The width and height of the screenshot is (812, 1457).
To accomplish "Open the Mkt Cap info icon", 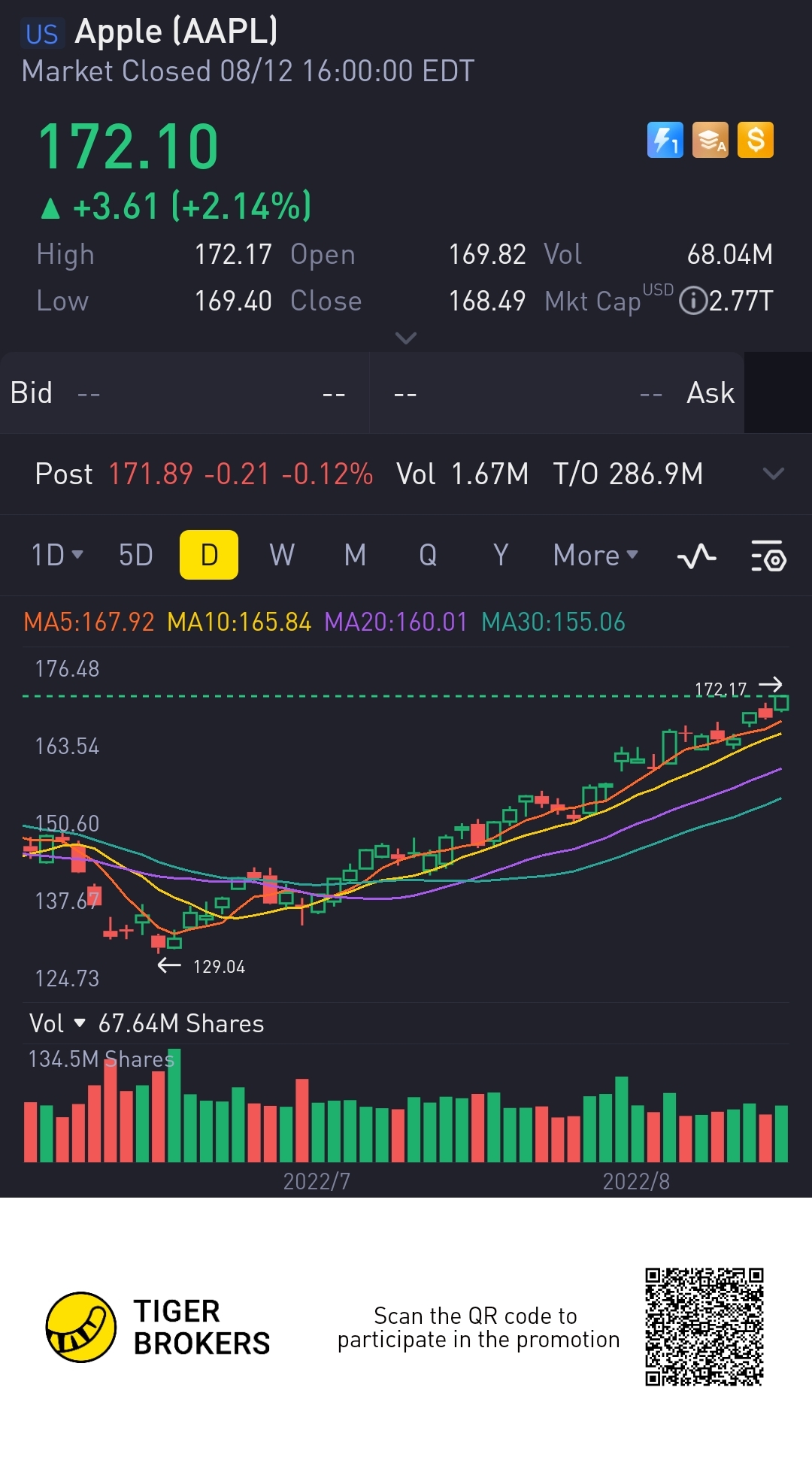I will coord(692,301).
